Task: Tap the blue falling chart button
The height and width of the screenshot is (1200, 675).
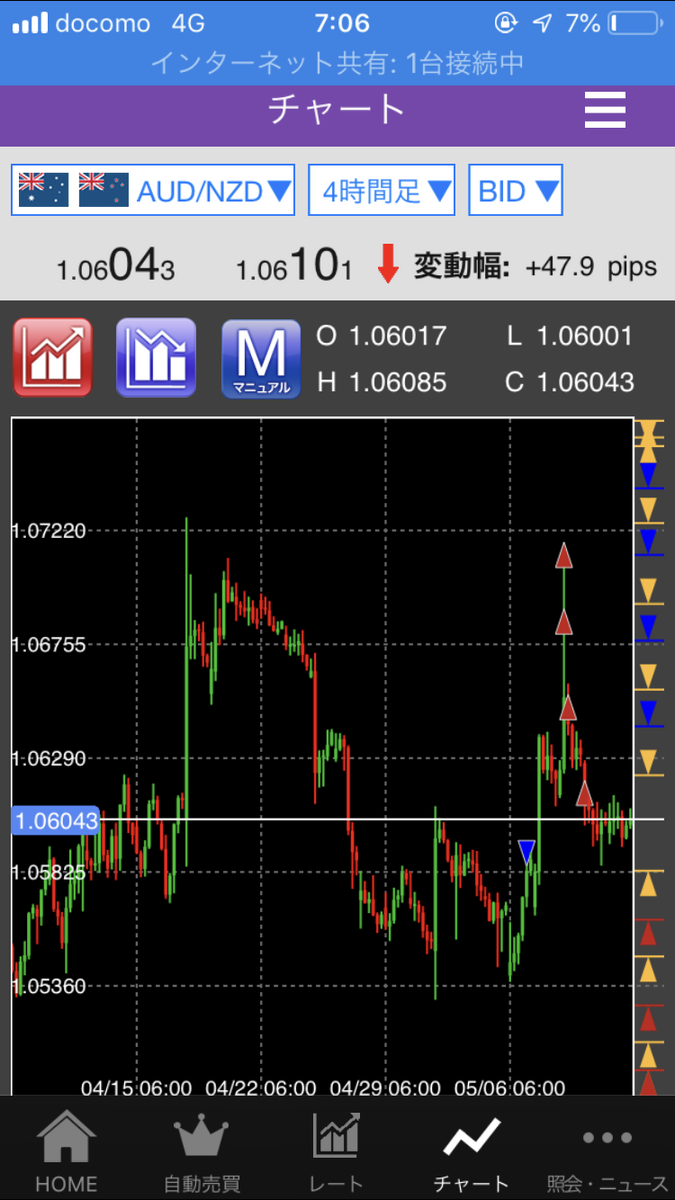Action: tap(156, 357)
